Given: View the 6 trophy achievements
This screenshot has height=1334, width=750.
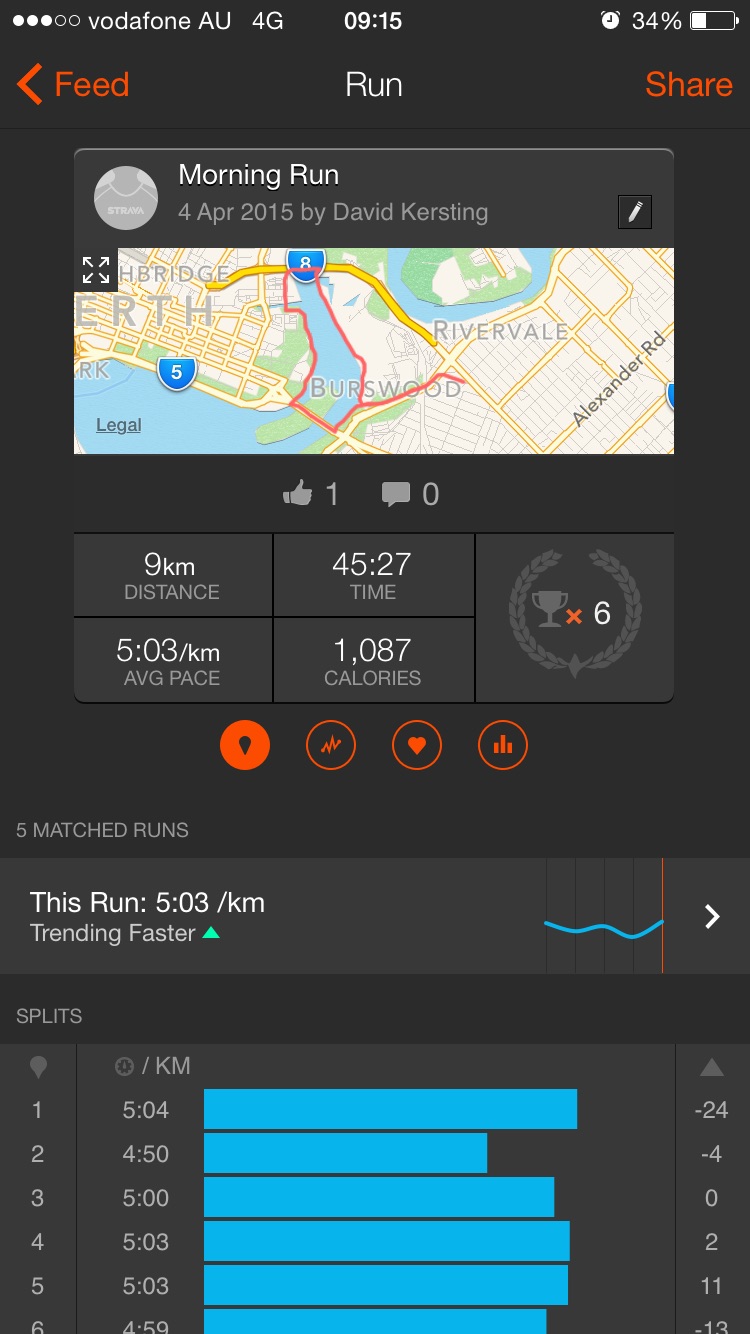Looking at the screenshot, I should (574, 613).
